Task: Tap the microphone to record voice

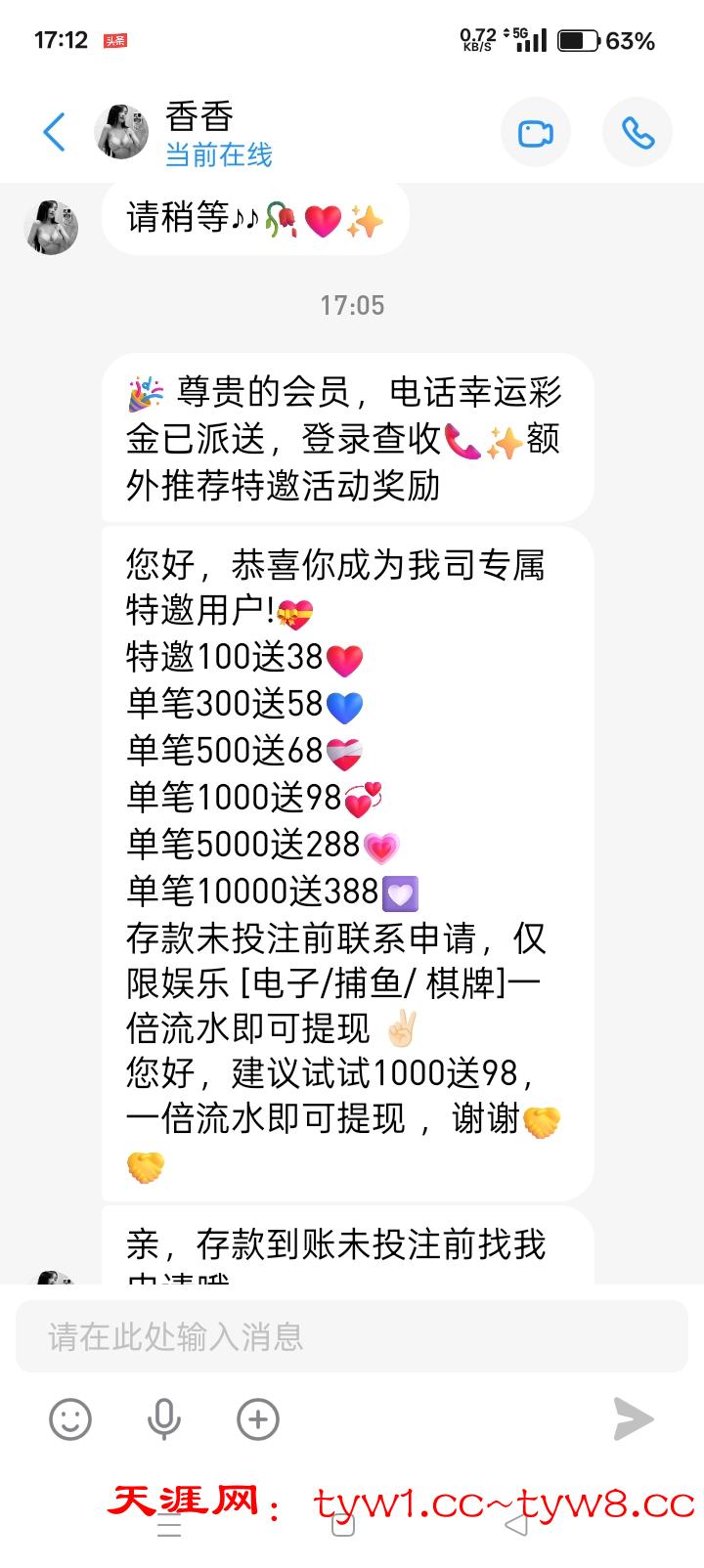Action: [x=163, y=1419]
